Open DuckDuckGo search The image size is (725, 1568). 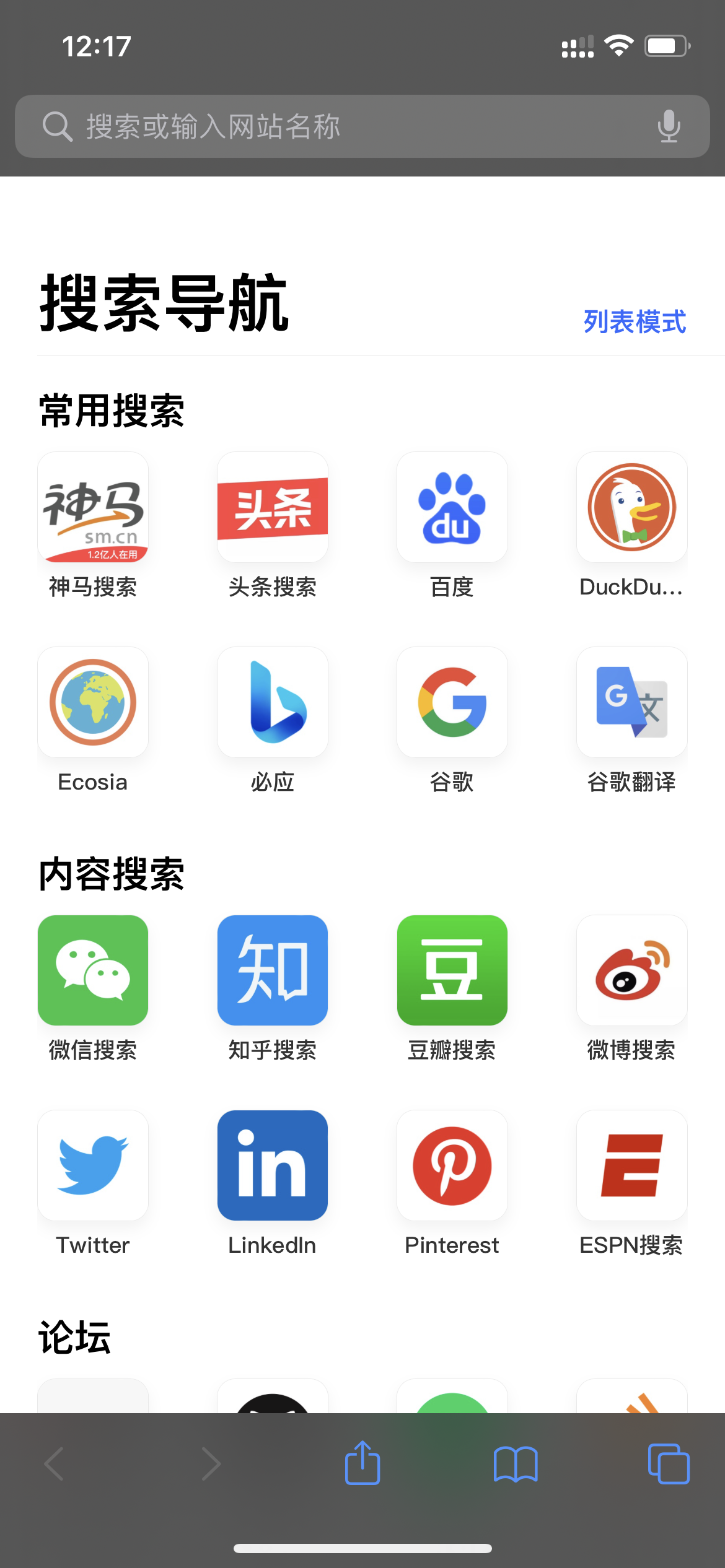(x=632, y=507)
